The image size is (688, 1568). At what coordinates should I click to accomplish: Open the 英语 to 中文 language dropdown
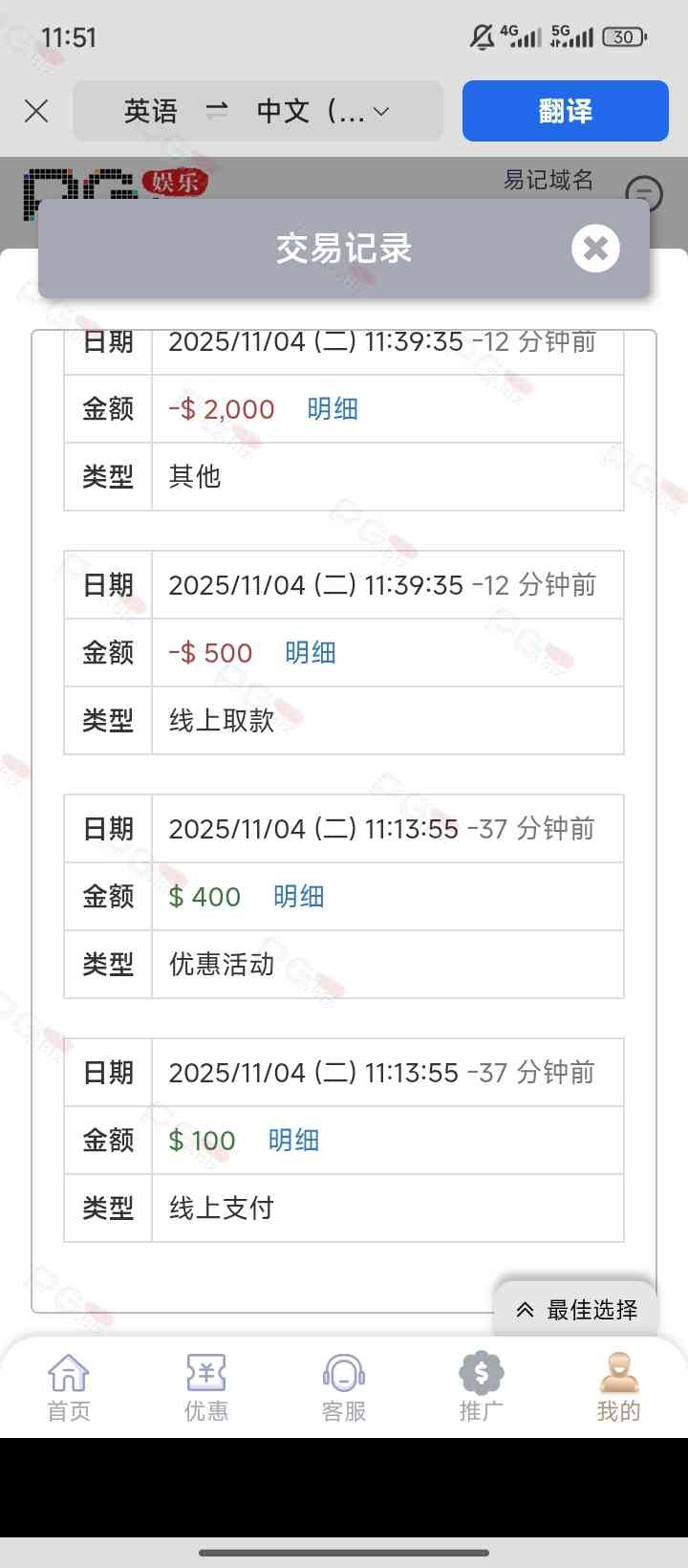coord(258,112)
